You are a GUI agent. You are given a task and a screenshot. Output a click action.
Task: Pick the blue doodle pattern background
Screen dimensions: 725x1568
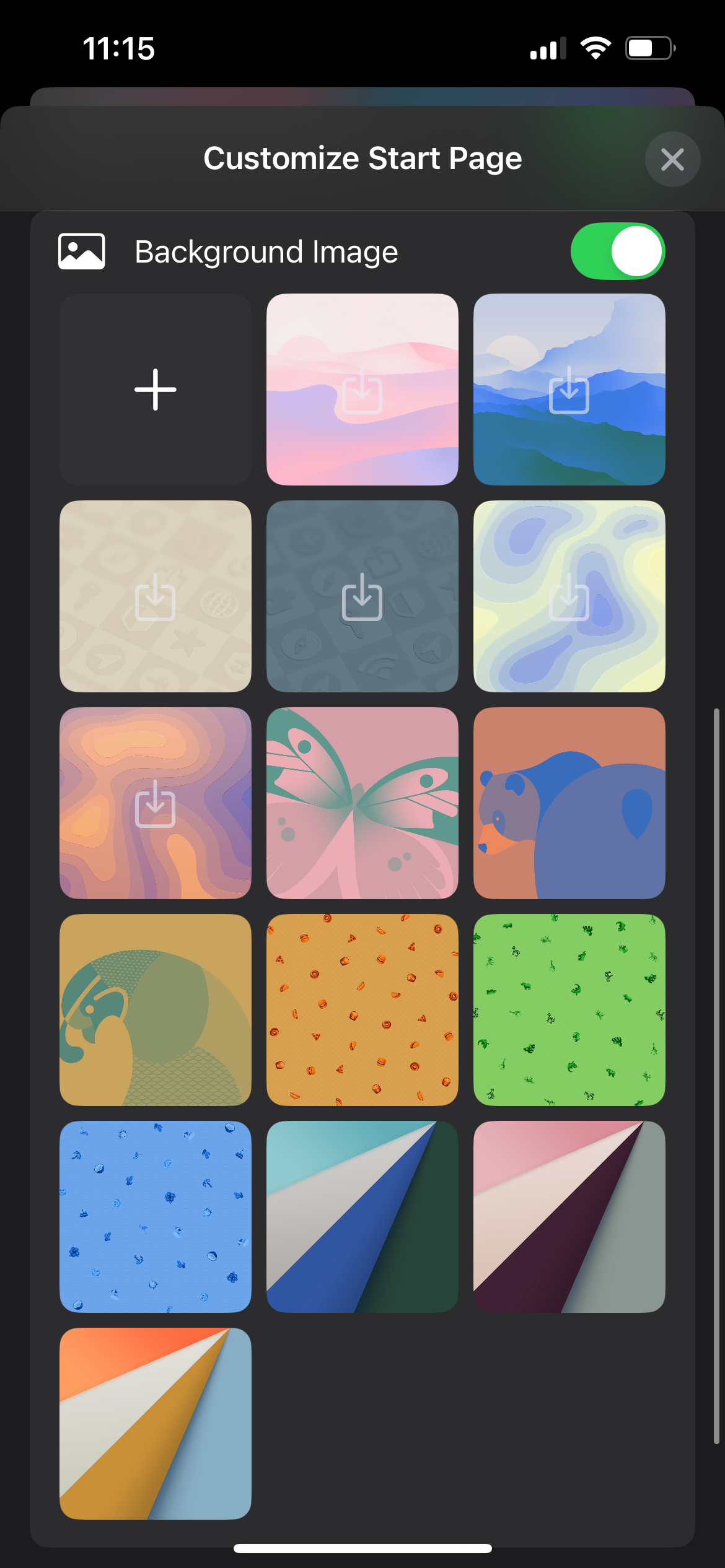[x=156, y=1216]
